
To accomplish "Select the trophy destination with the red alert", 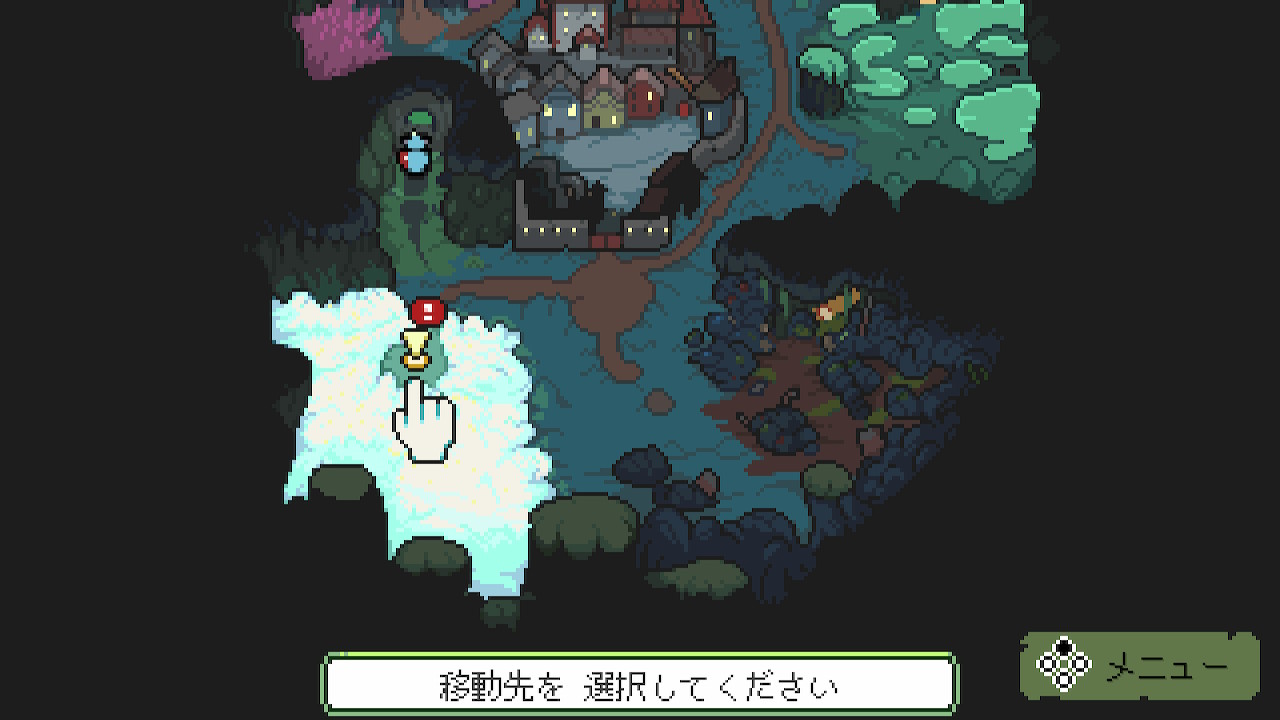I will coord(416,351).
